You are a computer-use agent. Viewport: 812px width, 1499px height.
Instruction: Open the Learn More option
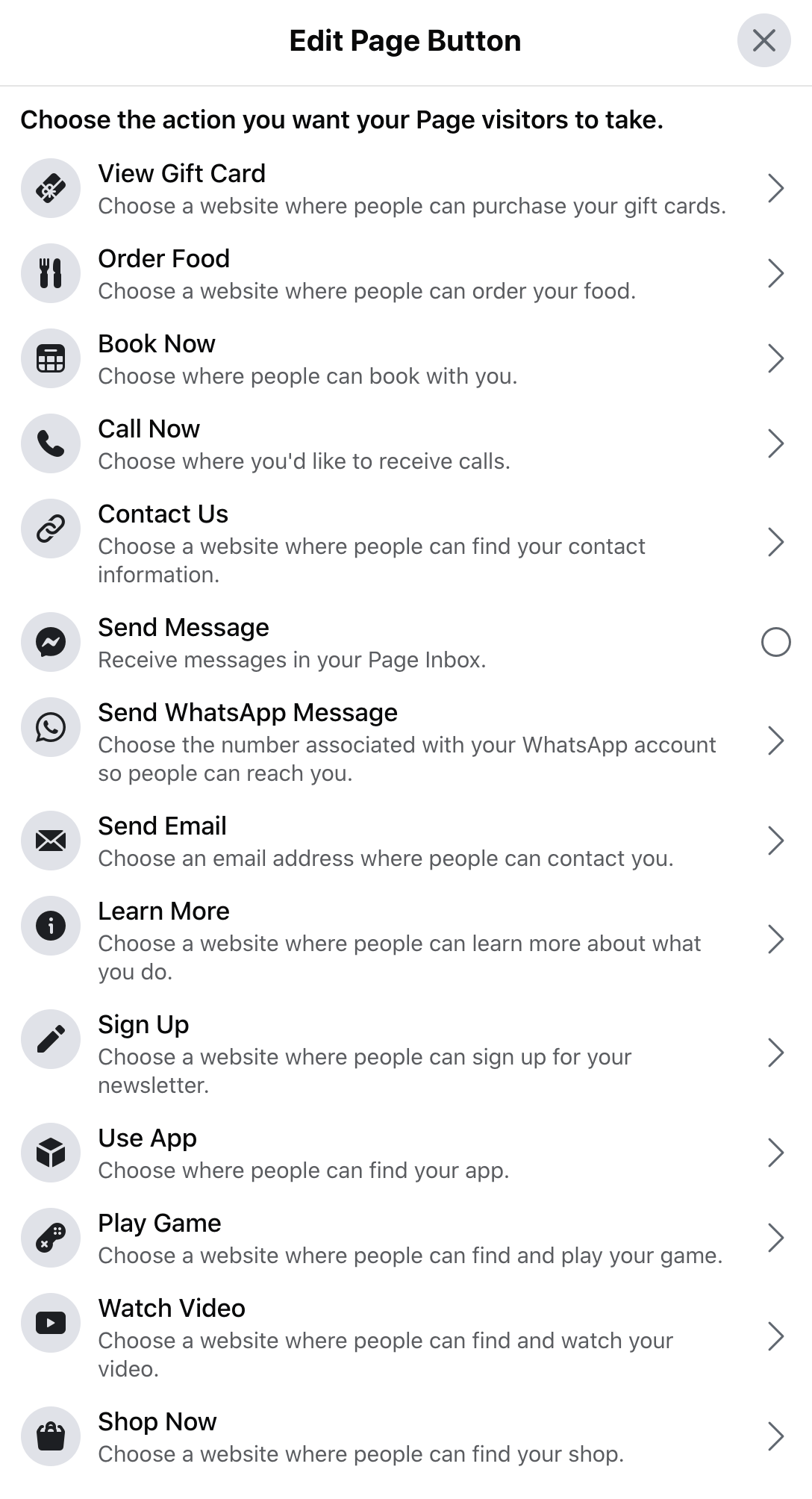tap(406, 941)
